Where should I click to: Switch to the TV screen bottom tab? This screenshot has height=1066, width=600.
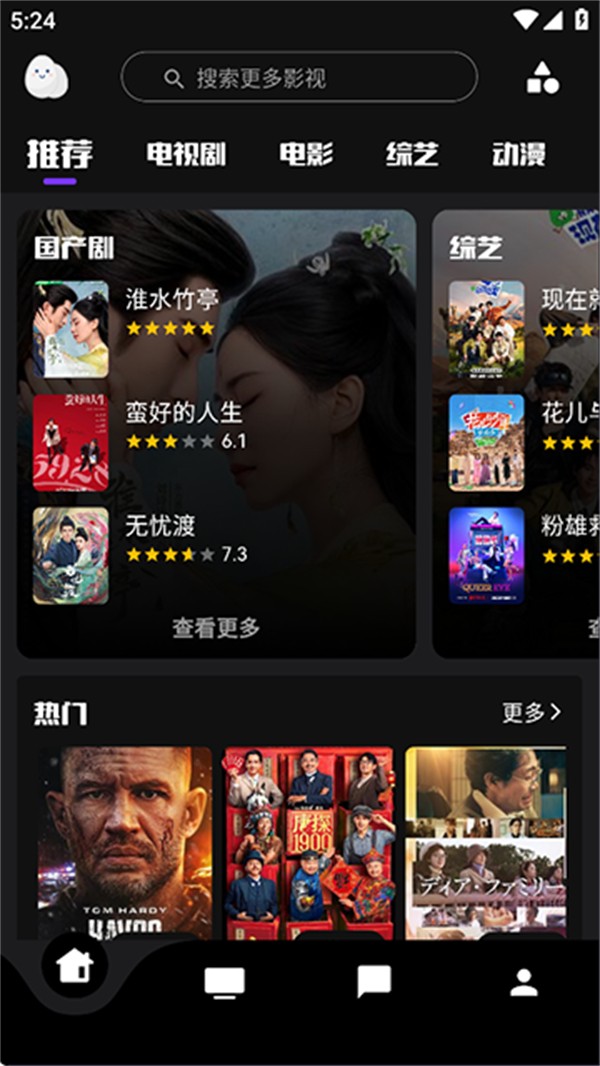point(224,983)
